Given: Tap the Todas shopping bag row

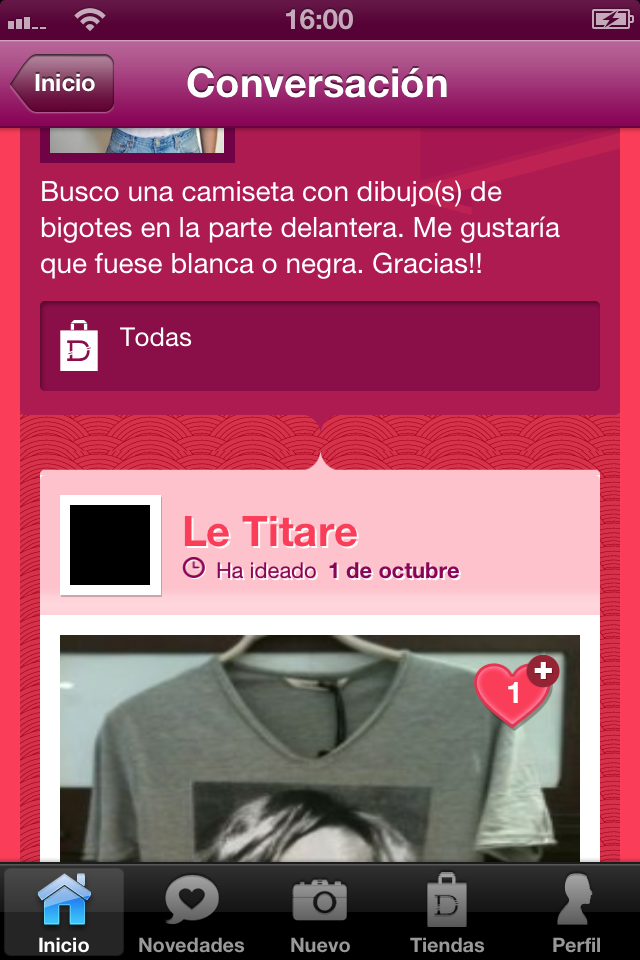Looking at the screenshot, I should [320, 346].
